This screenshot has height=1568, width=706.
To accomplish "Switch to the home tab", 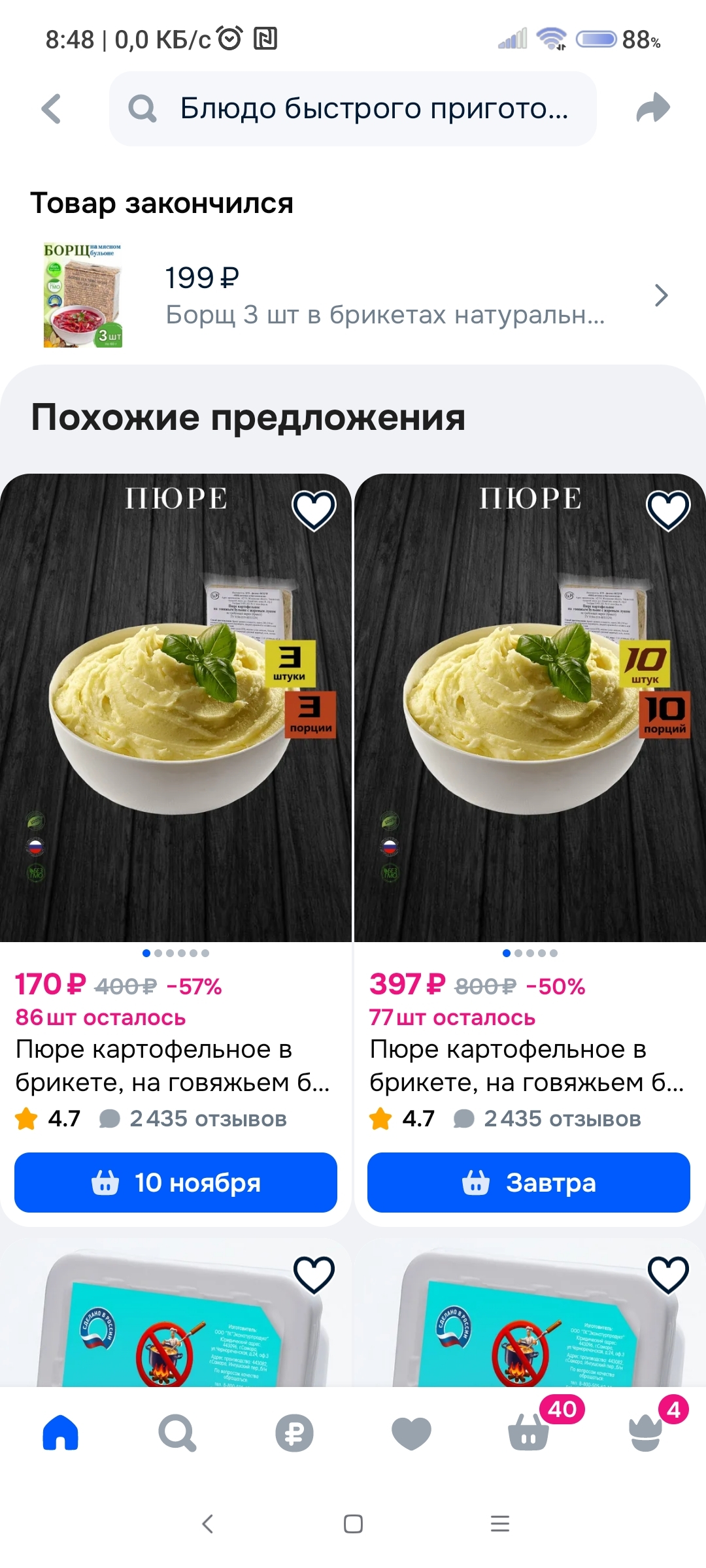I will pos(60,1433).
